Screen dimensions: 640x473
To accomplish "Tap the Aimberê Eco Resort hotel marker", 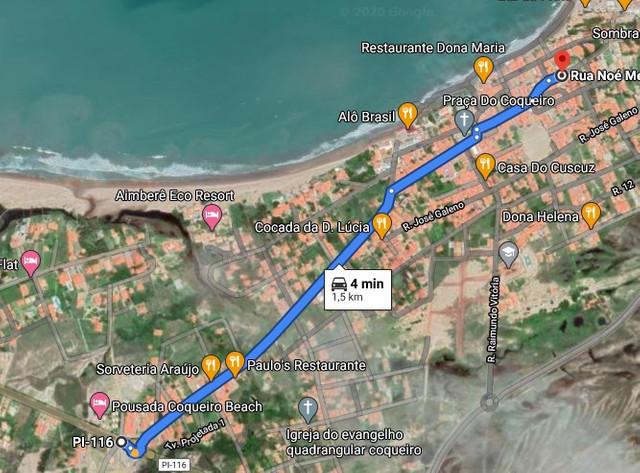I will click(211, 216).
